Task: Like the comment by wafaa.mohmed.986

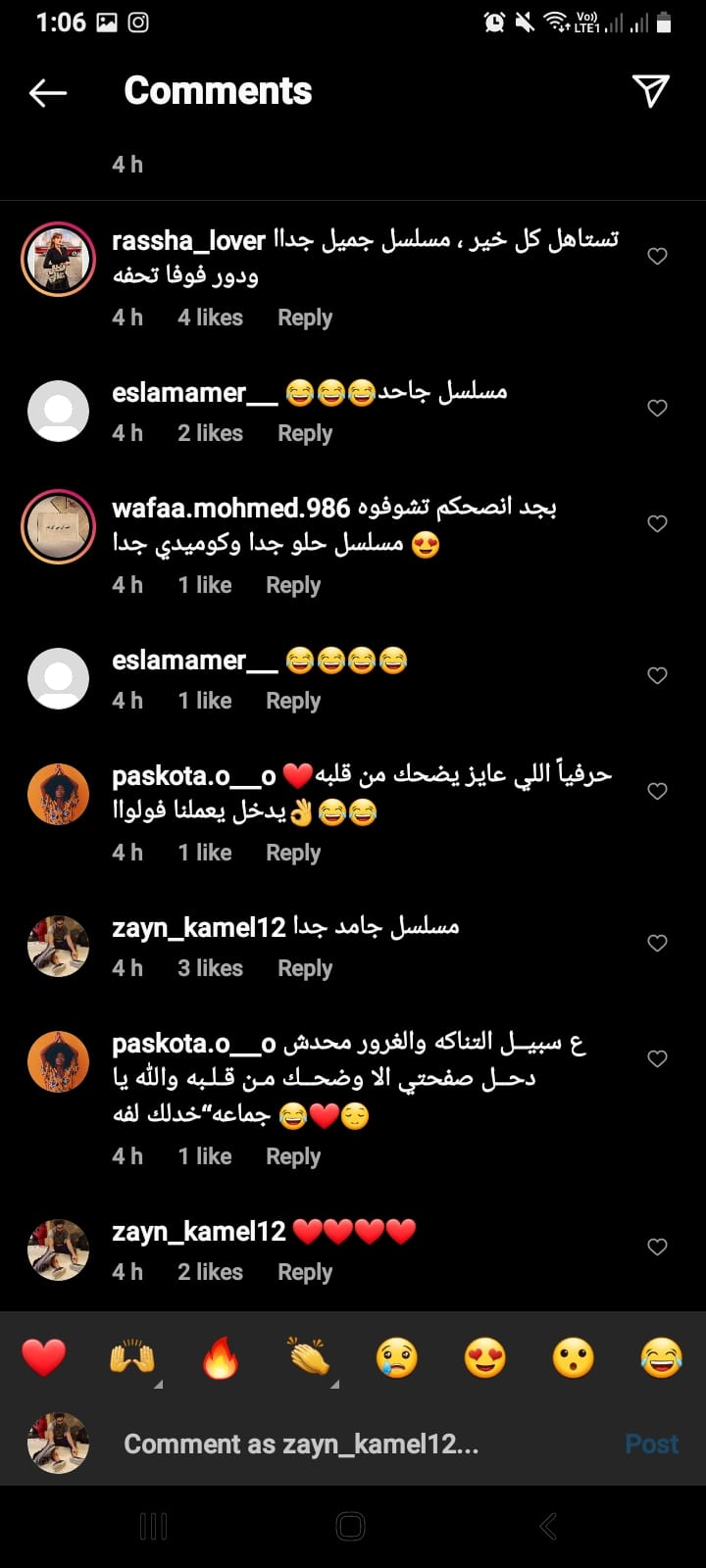Action: (x=657, y=524)
